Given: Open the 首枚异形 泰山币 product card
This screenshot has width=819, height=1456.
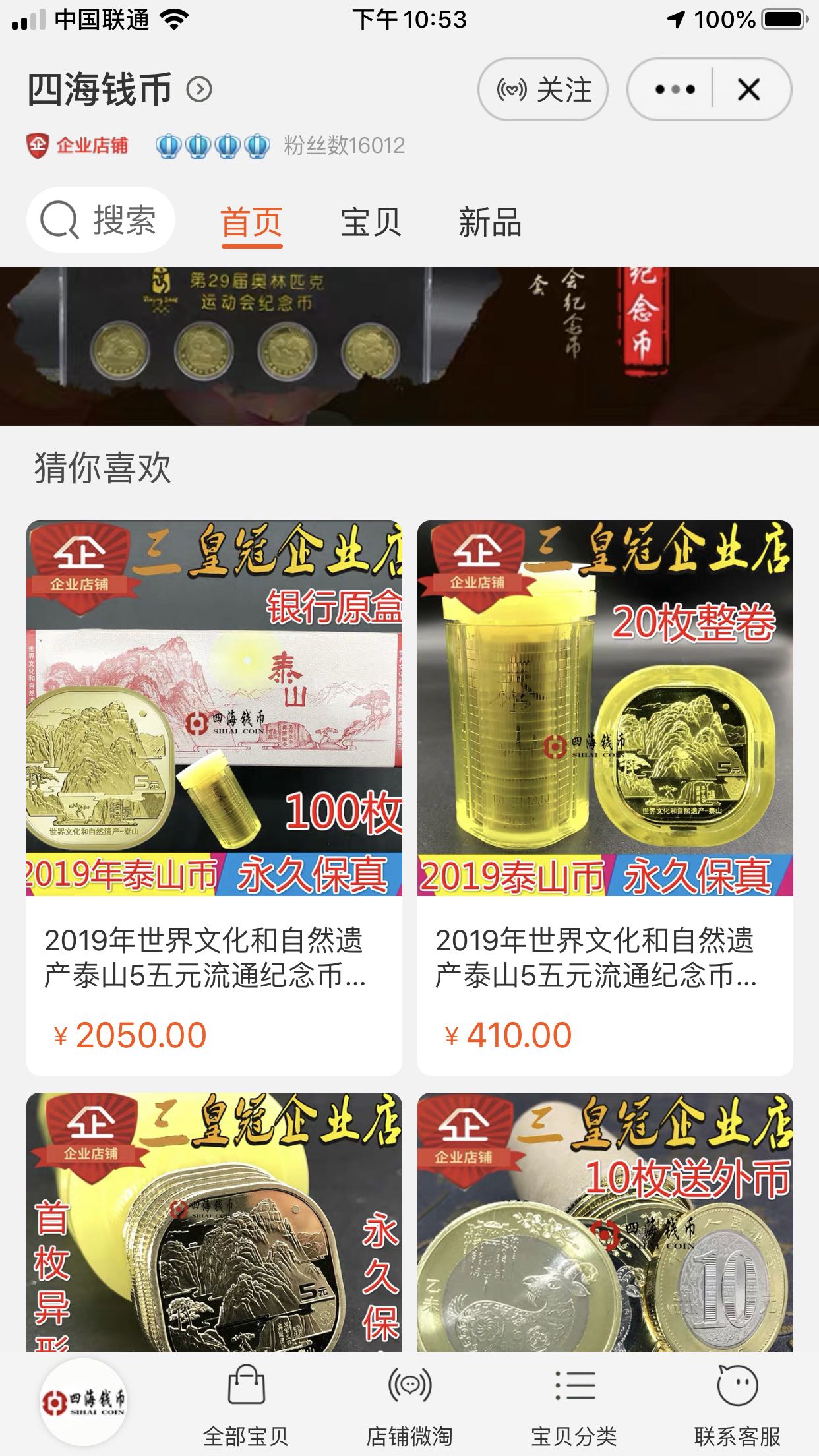Looking at the screenshot, I should click(214, 1221).
